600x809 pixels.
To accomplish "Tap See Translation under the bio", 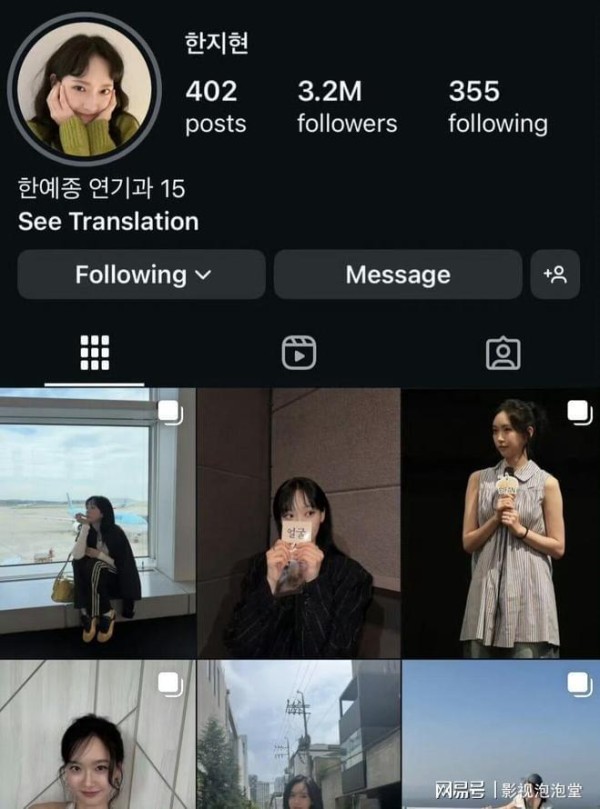I will (108, 222).
